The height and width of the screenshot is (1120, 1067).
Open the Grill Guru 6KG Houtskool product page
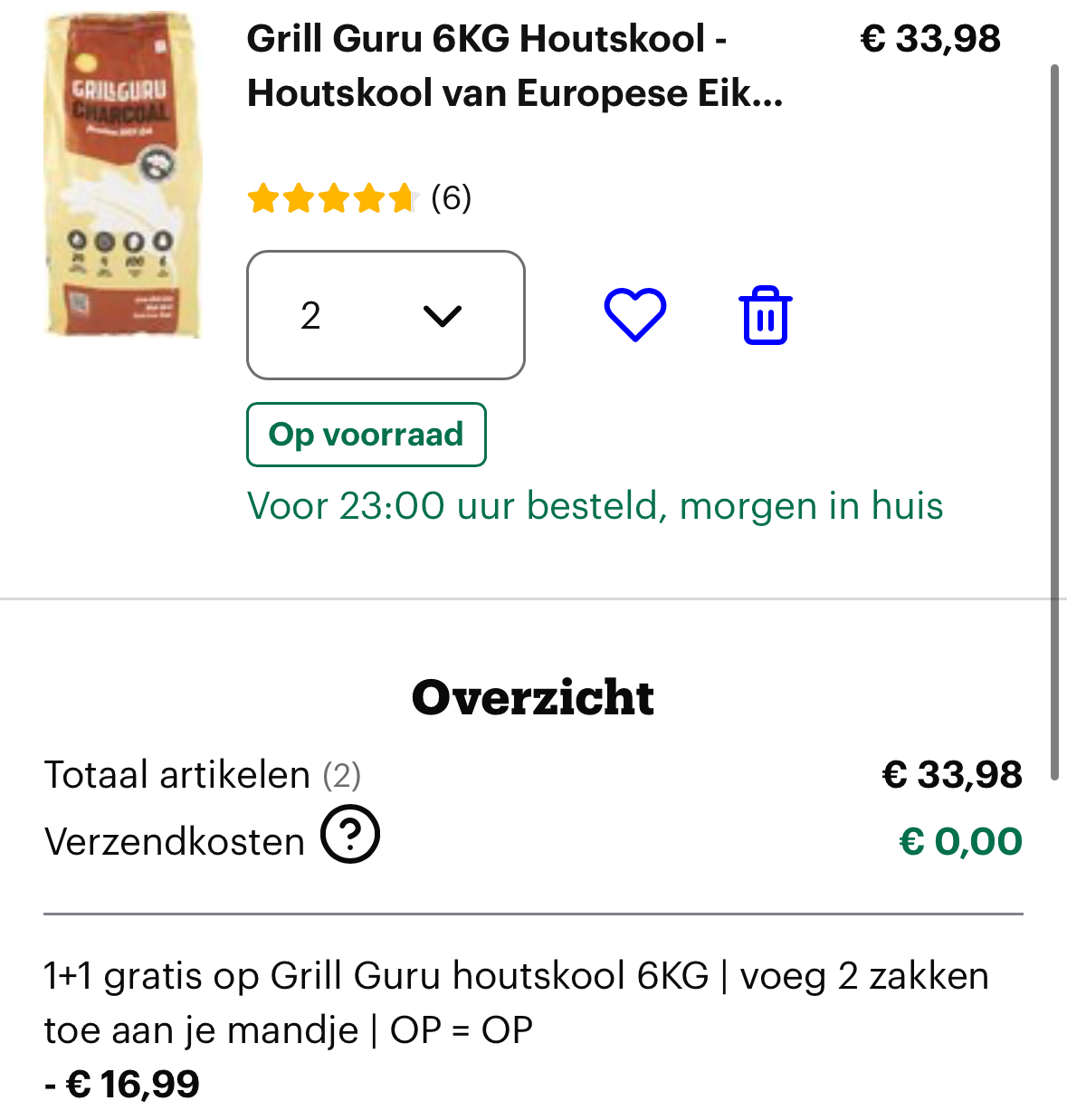point(511,65)
